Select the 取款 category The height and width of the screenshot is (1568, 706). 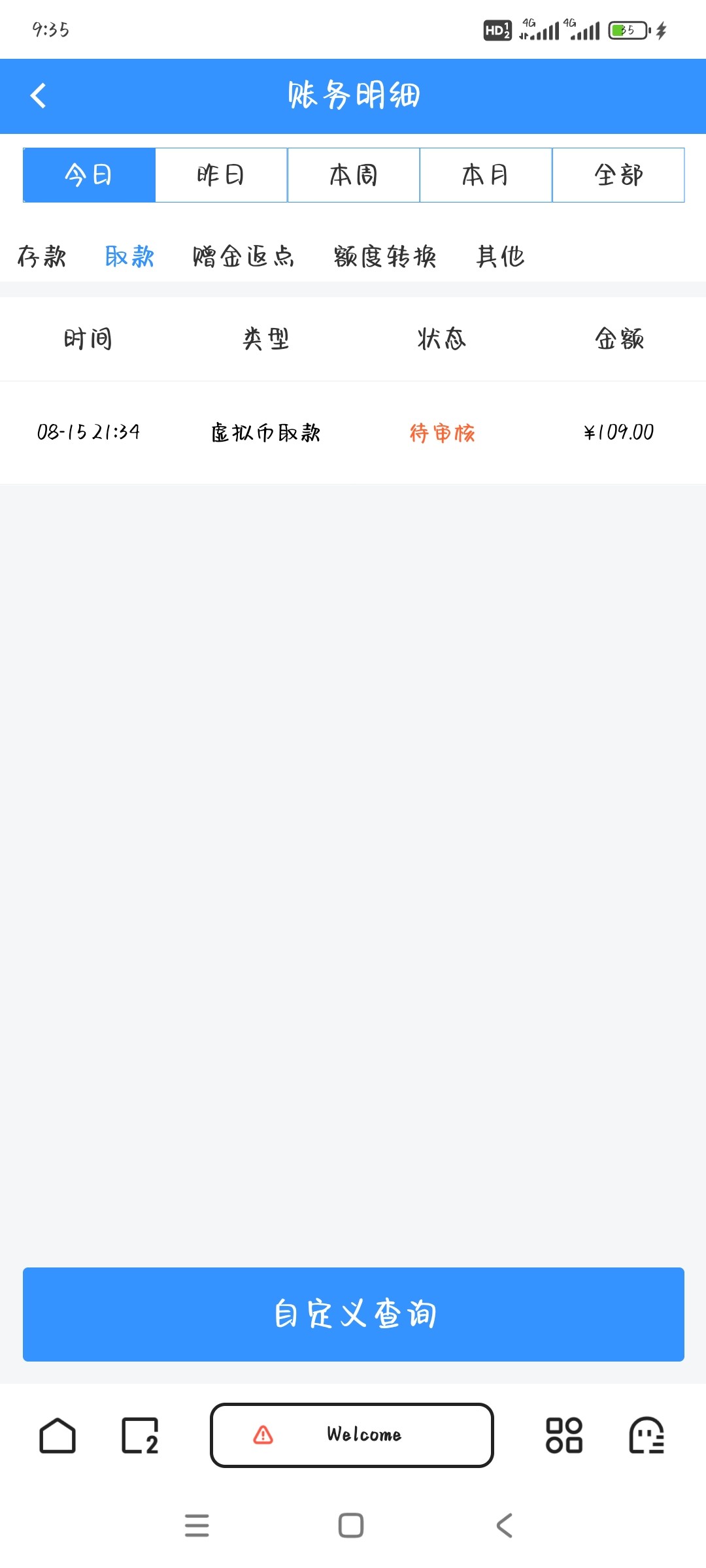tap(129, 256)
